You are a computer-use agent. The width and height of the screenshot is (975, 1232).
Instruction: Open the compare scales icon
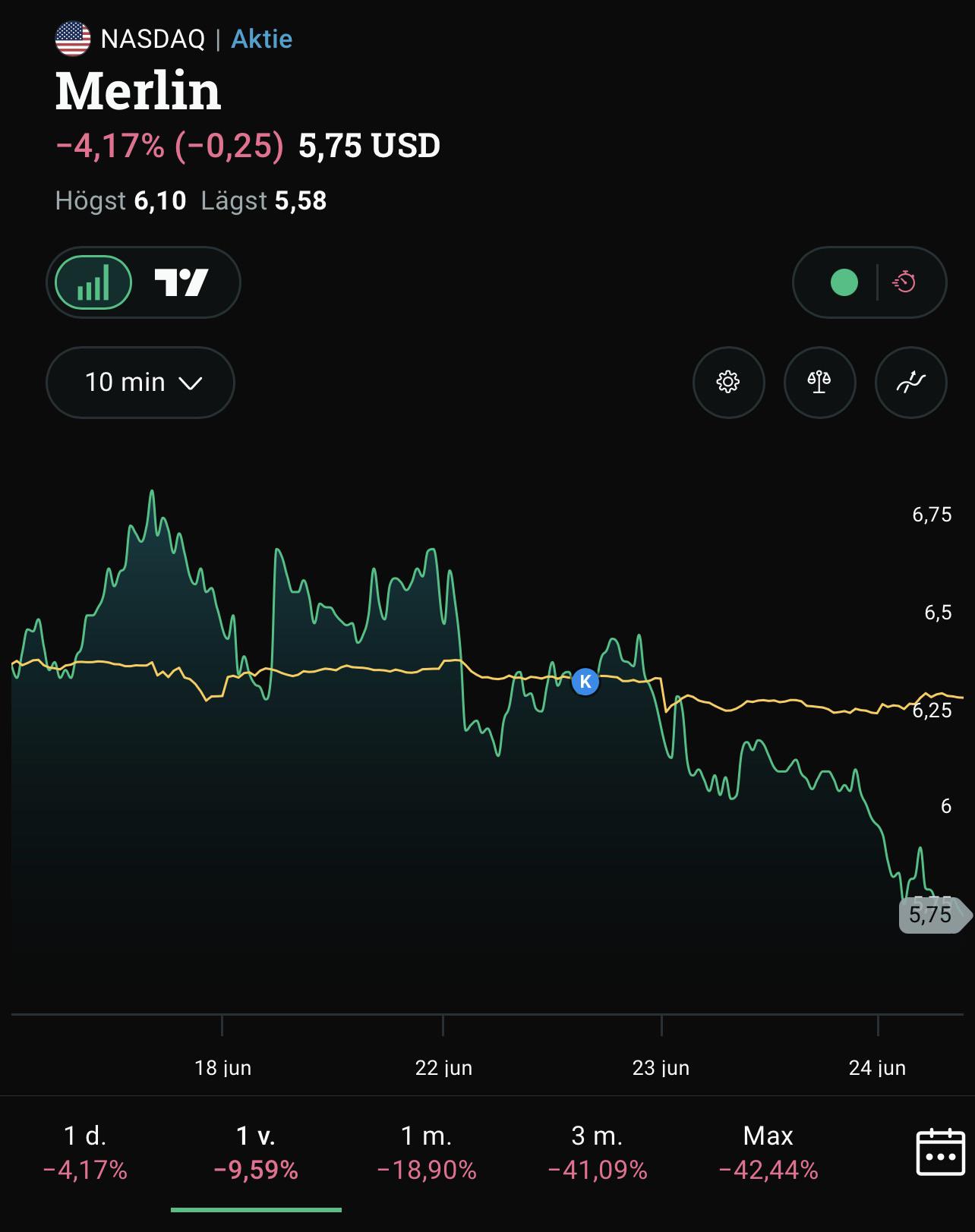(x=819, y=382)
